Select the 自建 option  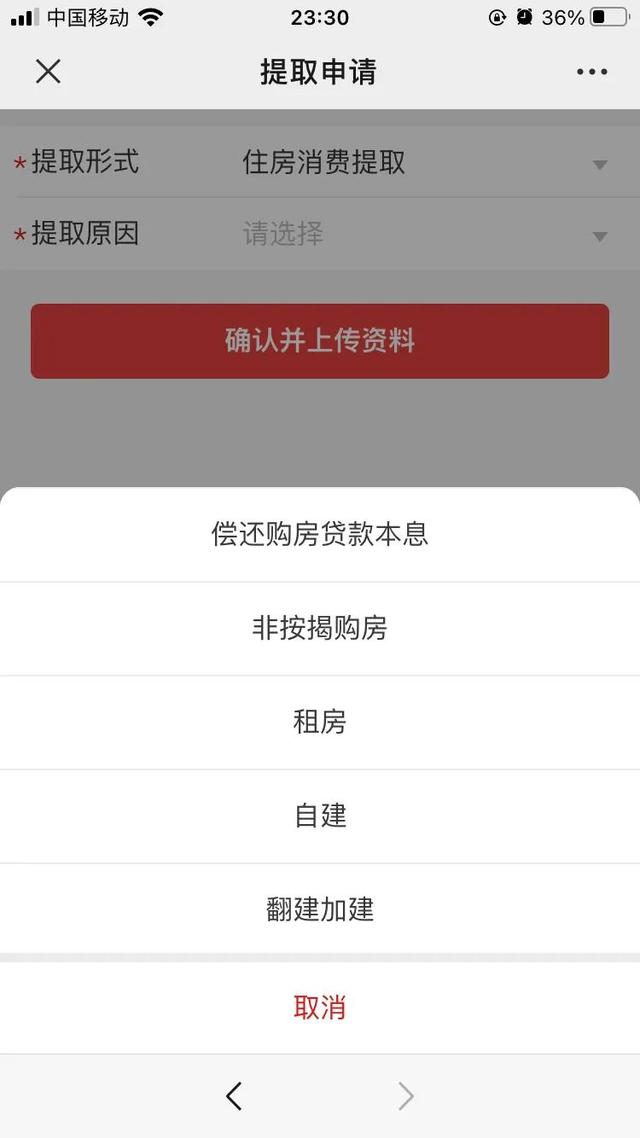click(x=320, y=816)
